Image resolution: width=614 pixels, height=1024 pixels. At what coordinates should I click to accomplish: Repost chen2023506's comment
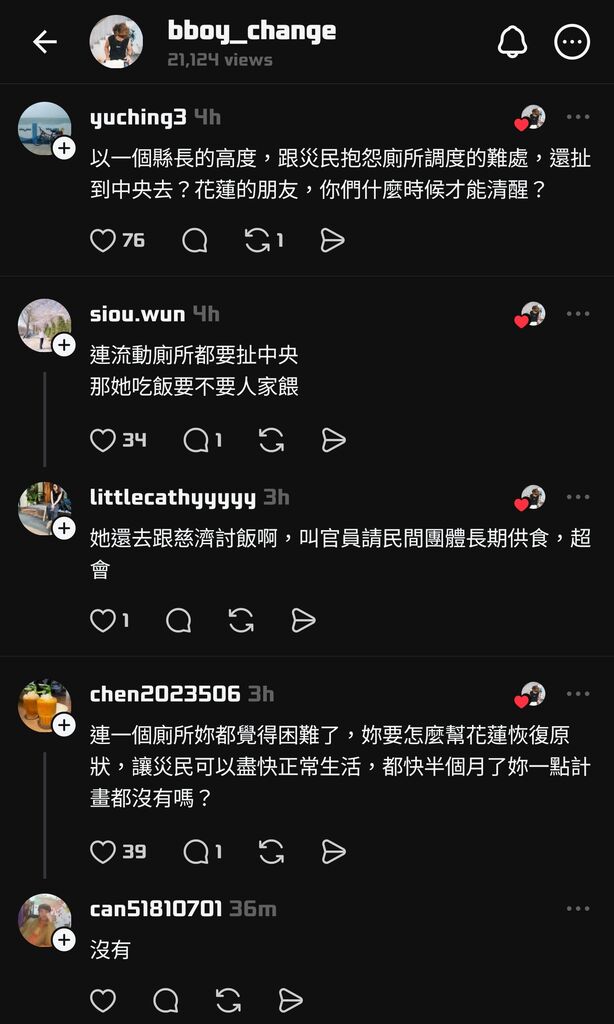click(x=271, y=851)
